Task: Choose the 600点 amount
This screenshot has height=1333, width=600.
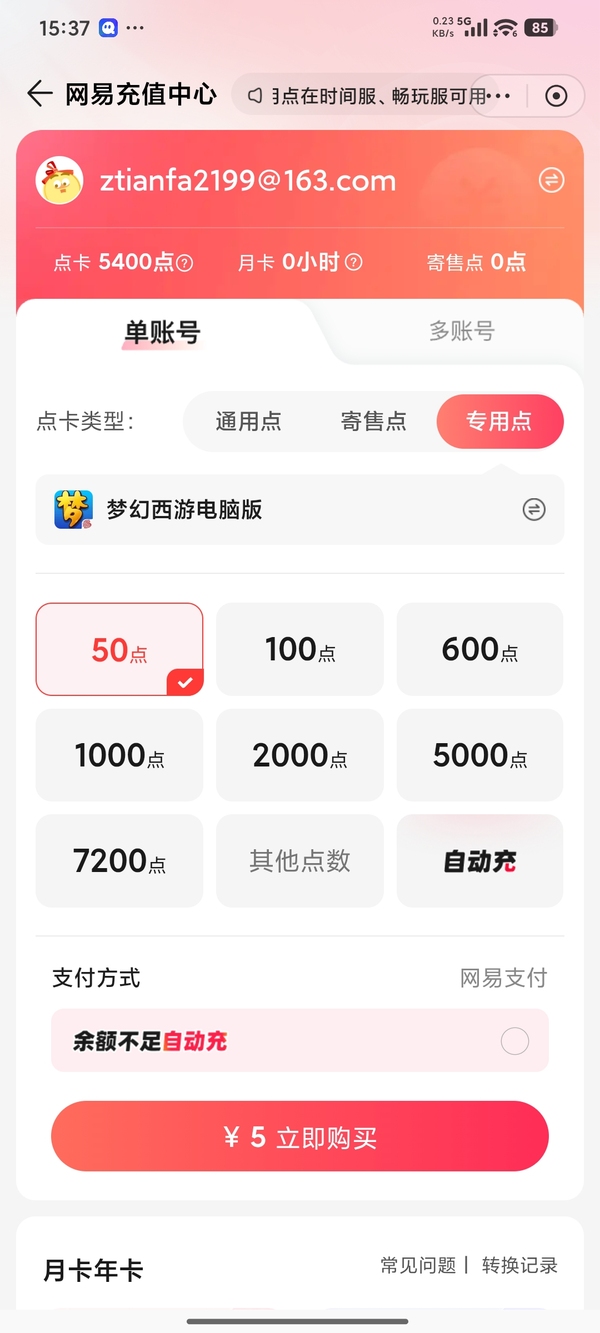Action: click(x=480, y=650)
